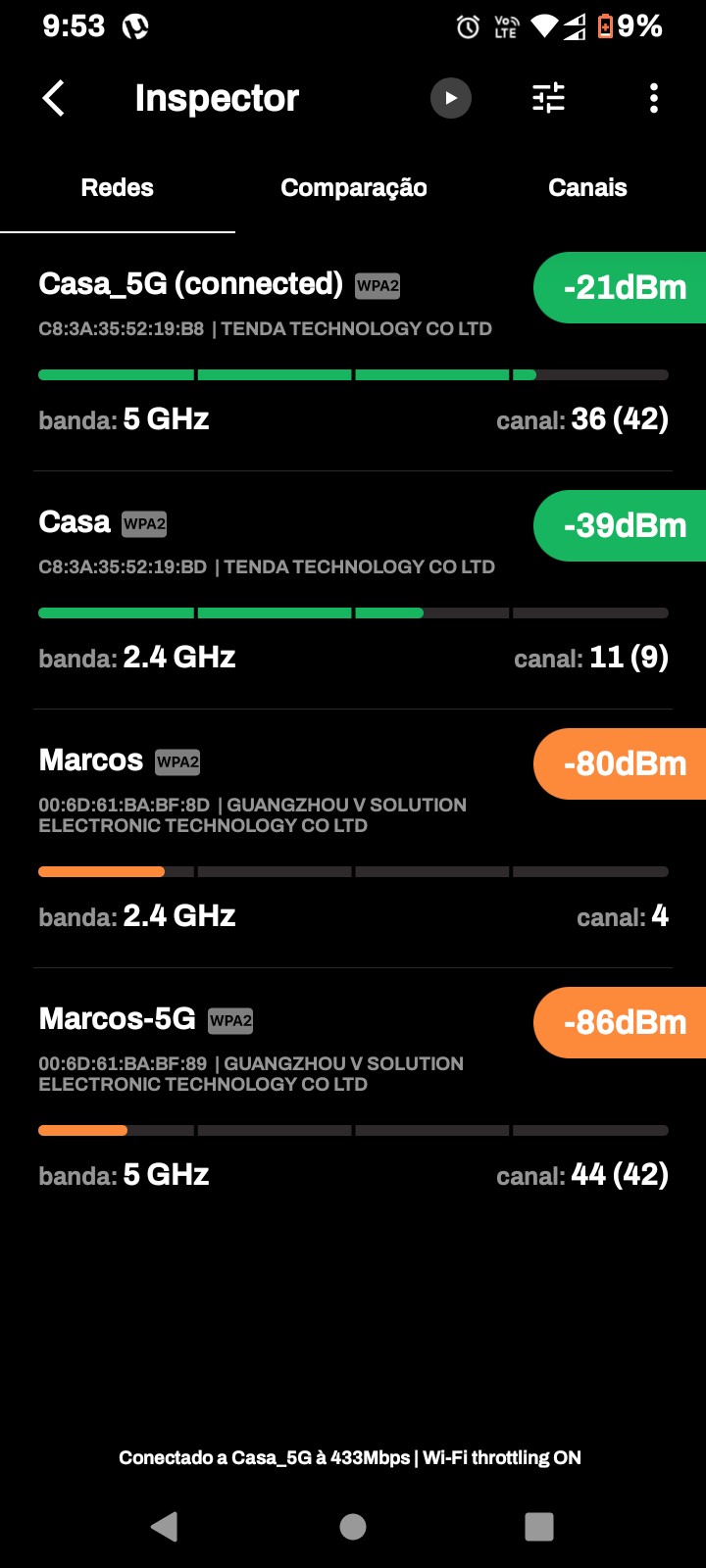Tap the system home button
The image size is (706, 1568).
click(x=353, y=1526)
